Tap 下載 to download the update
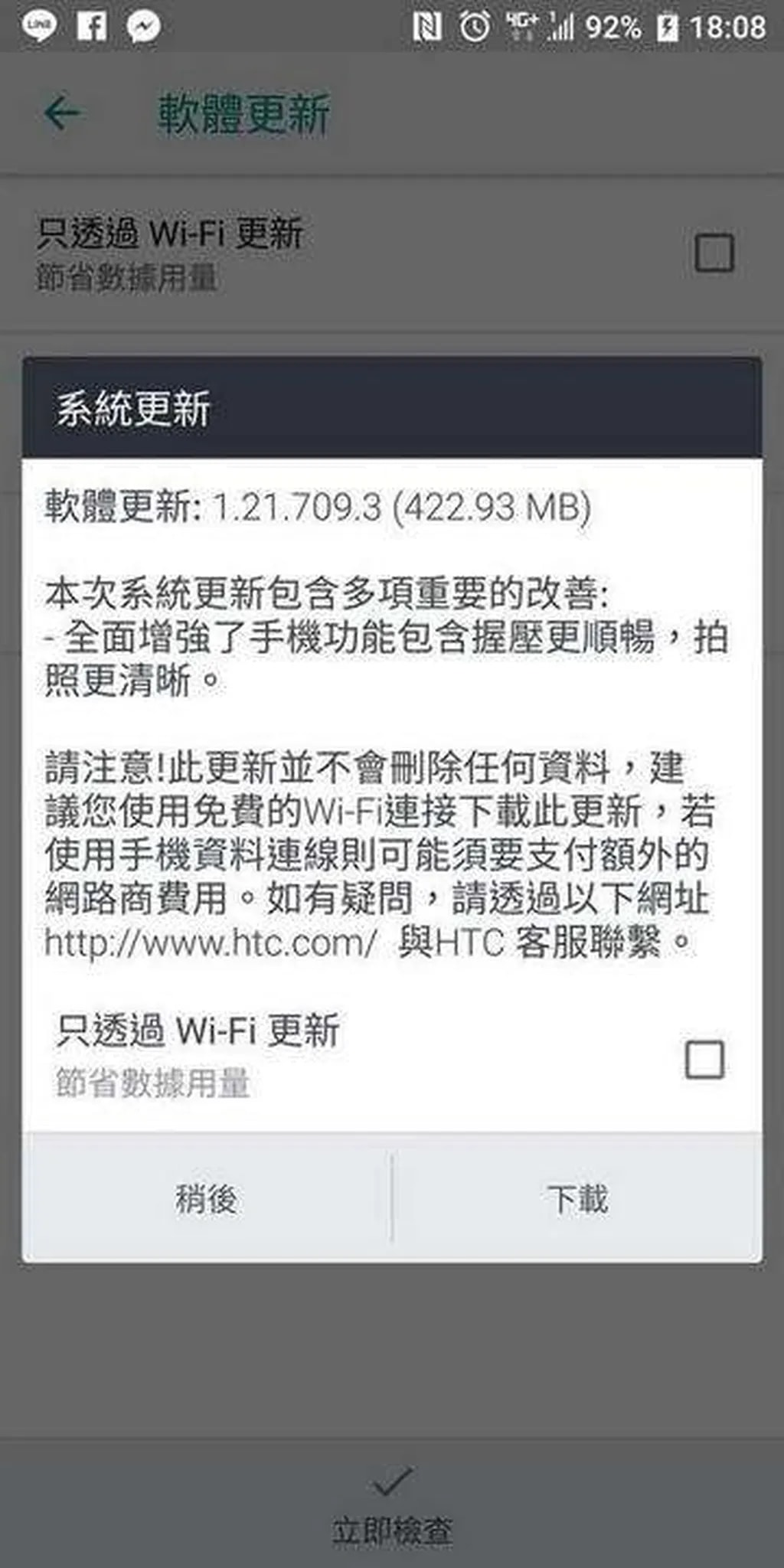The image size is (784, 1568). [x=577, y=1199]
